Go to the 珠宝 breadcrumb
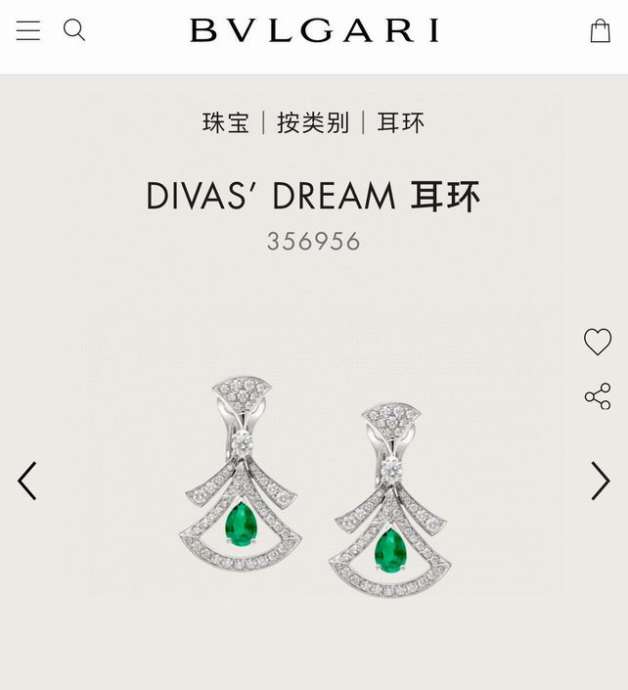Viewport: 628px width, 690px height. 226,123
